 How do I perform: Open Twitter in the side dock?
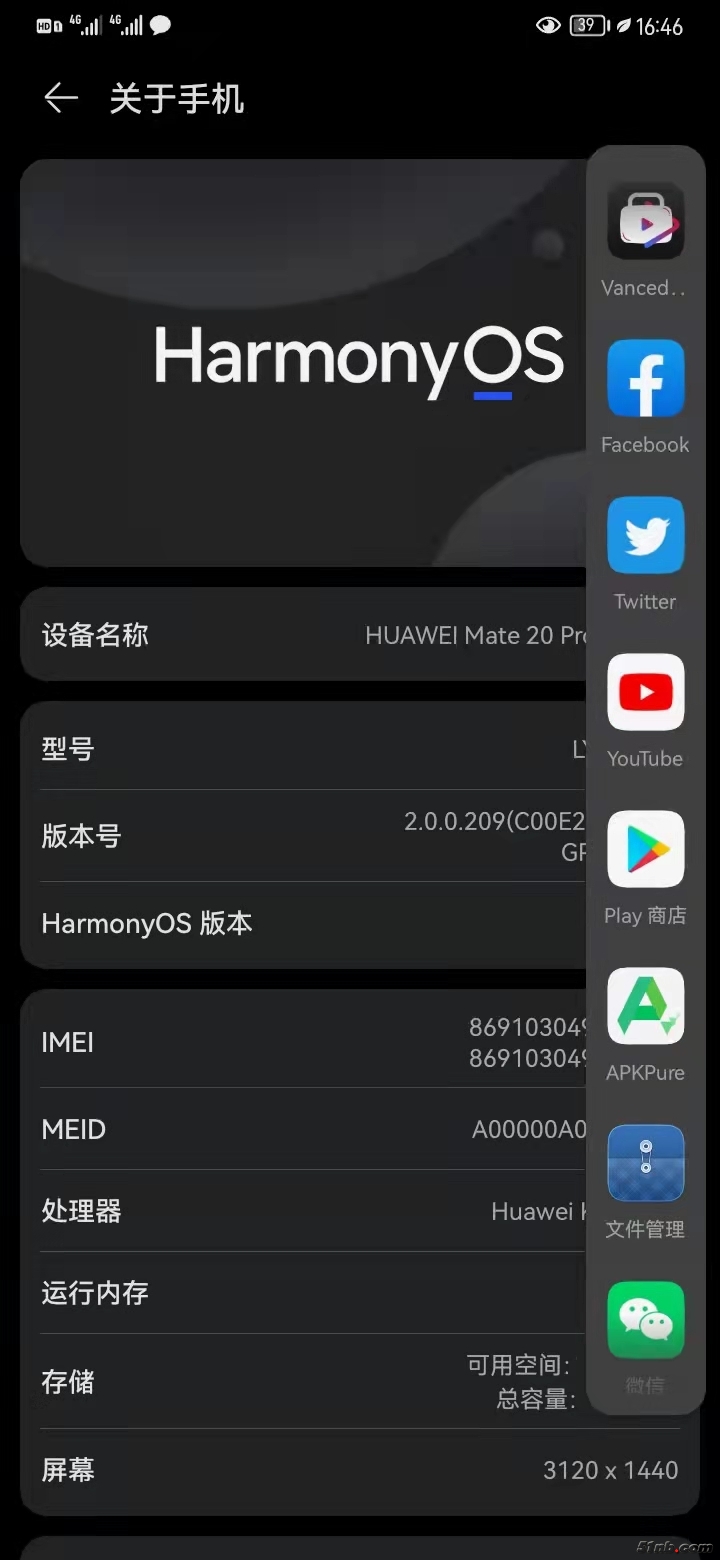coord(646,535)
